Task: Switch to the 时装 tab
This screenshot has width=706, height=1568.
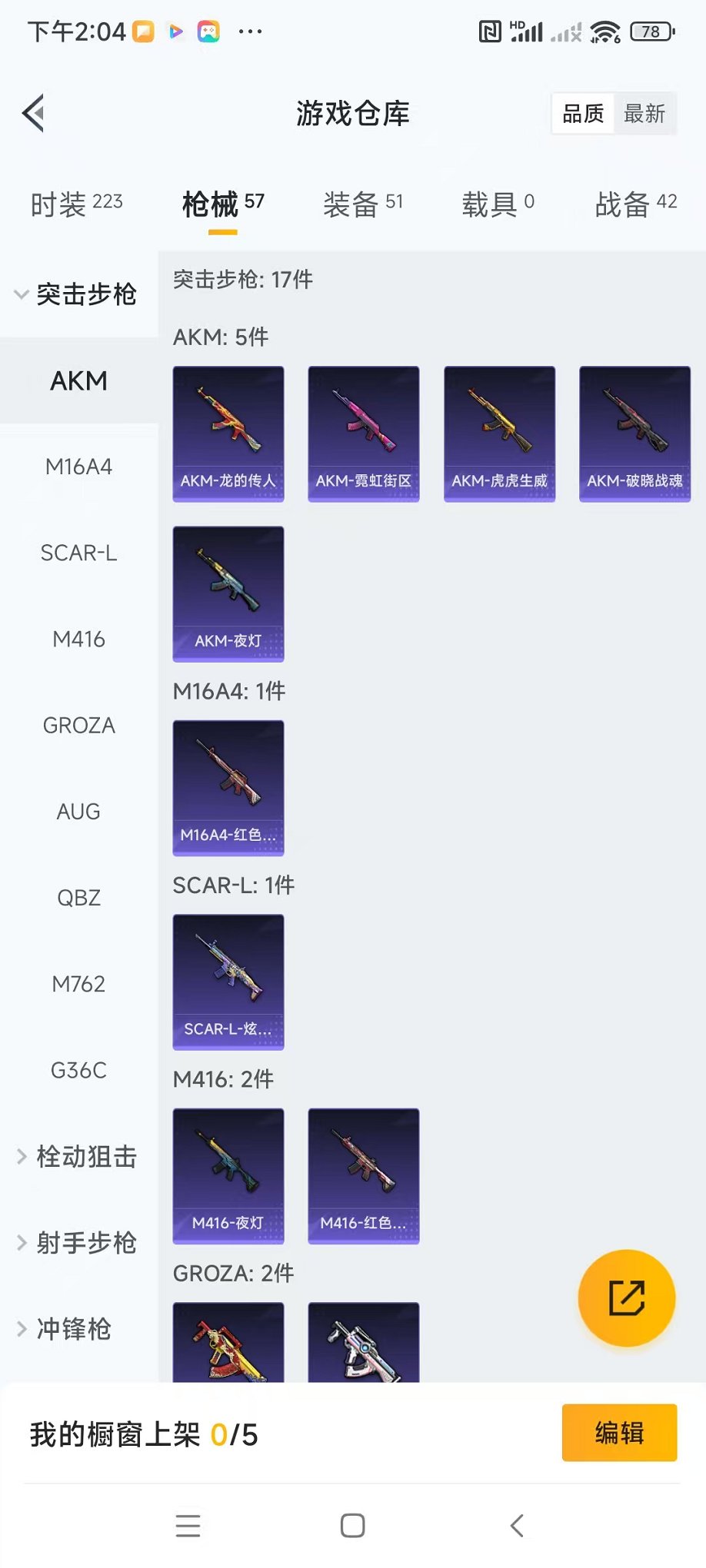Action: (76, 204)
